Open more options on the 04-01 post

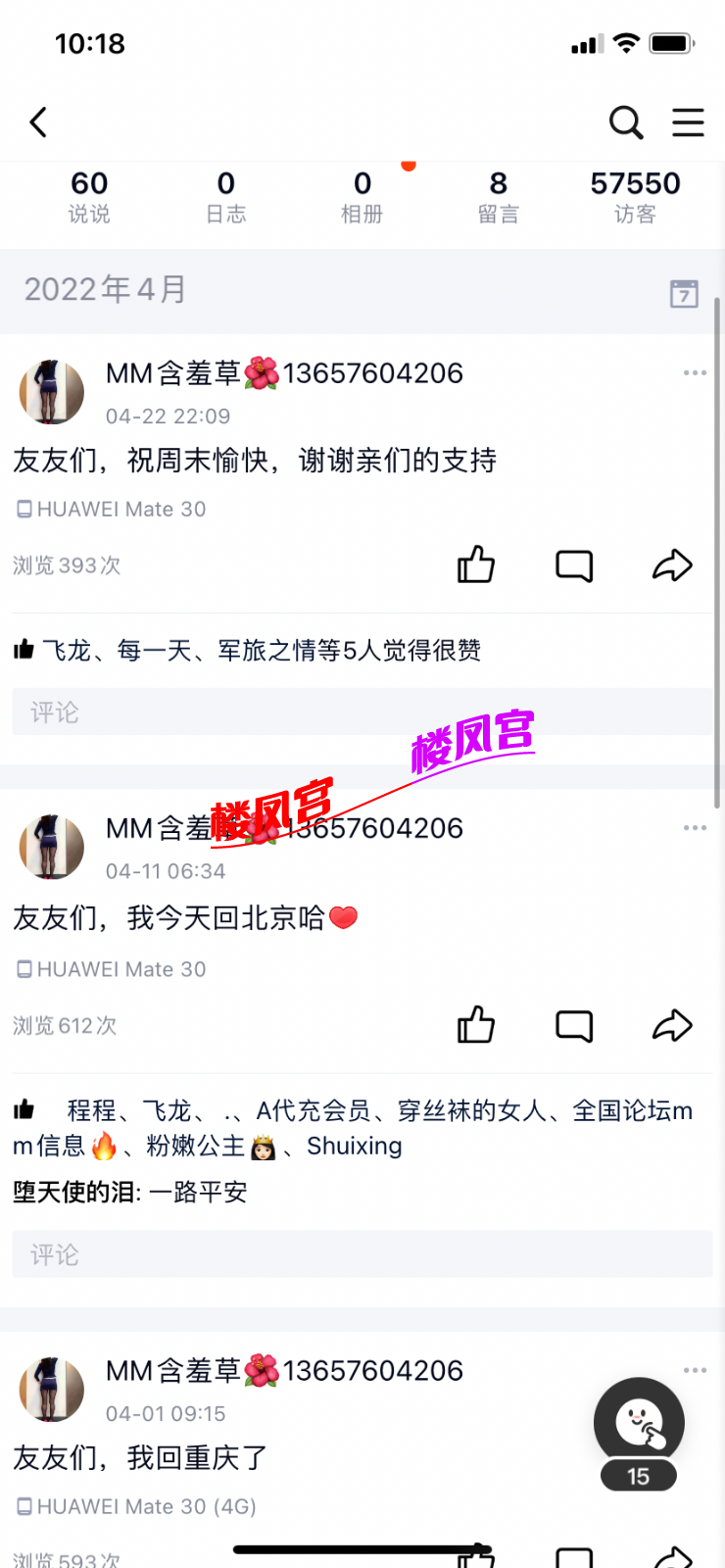pos(695,1371)
